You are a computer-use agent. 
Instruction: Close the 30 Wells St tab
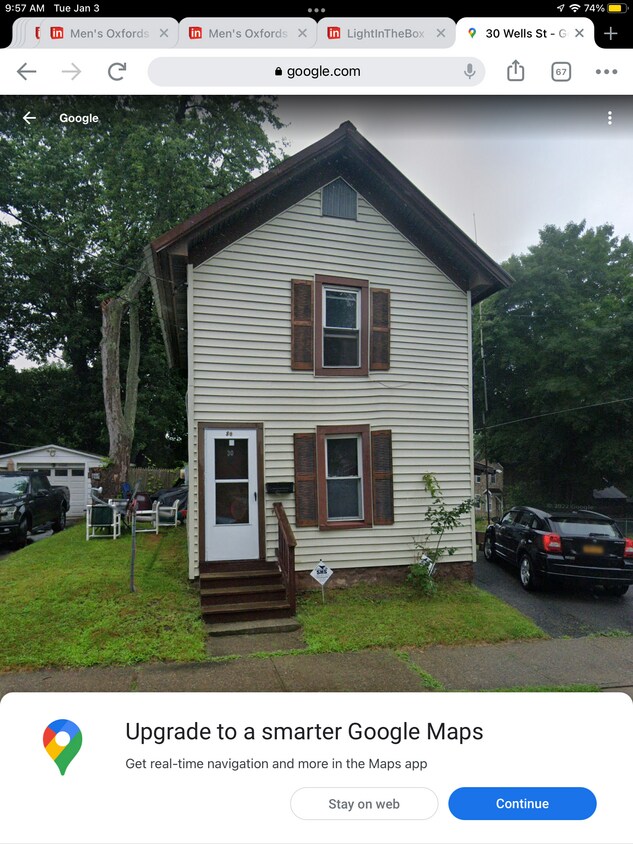pos(579,33)
